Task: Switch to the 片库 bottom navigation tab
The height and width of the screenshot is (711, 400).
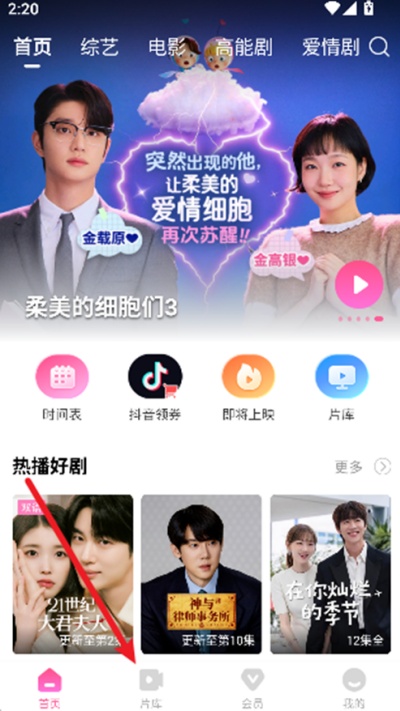Action: pos(151,687)
